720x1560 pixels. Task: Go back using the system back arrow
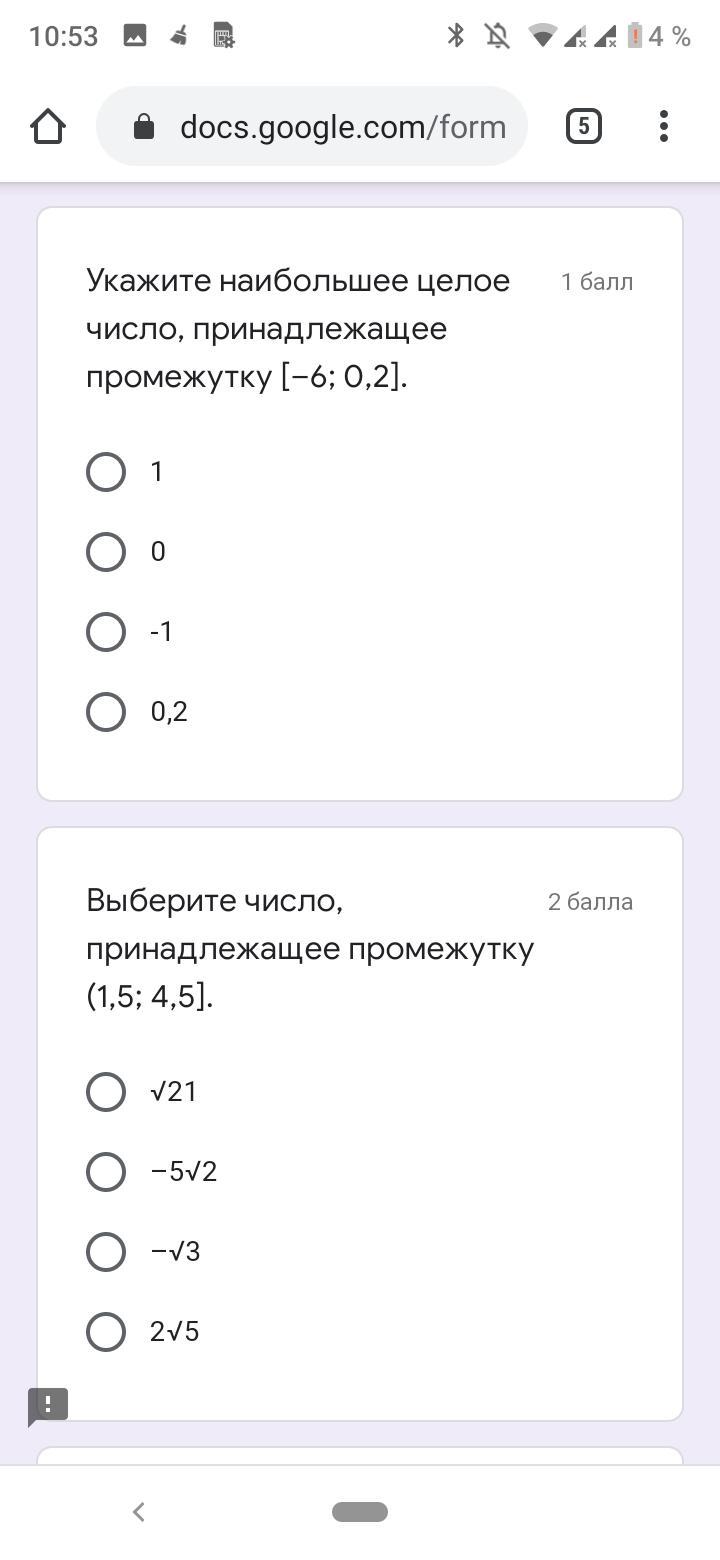point(139,1512)
